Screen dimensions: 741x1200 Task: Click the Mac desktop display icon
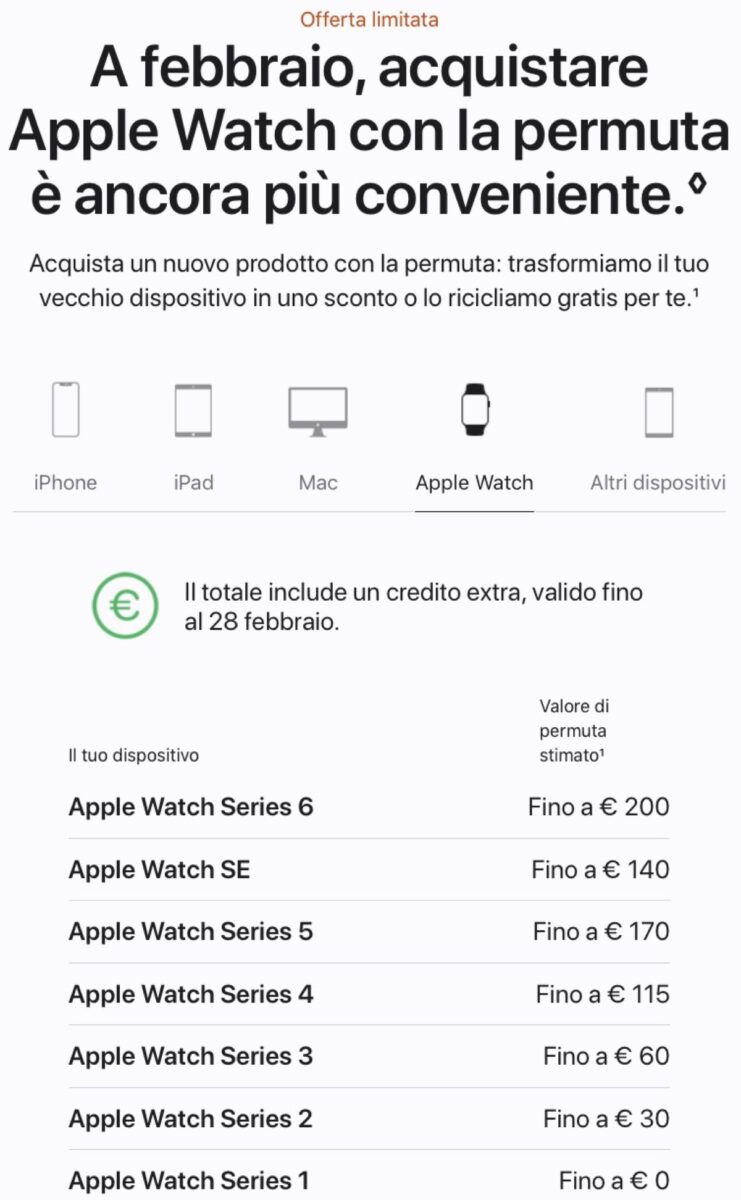click(318, 408)
